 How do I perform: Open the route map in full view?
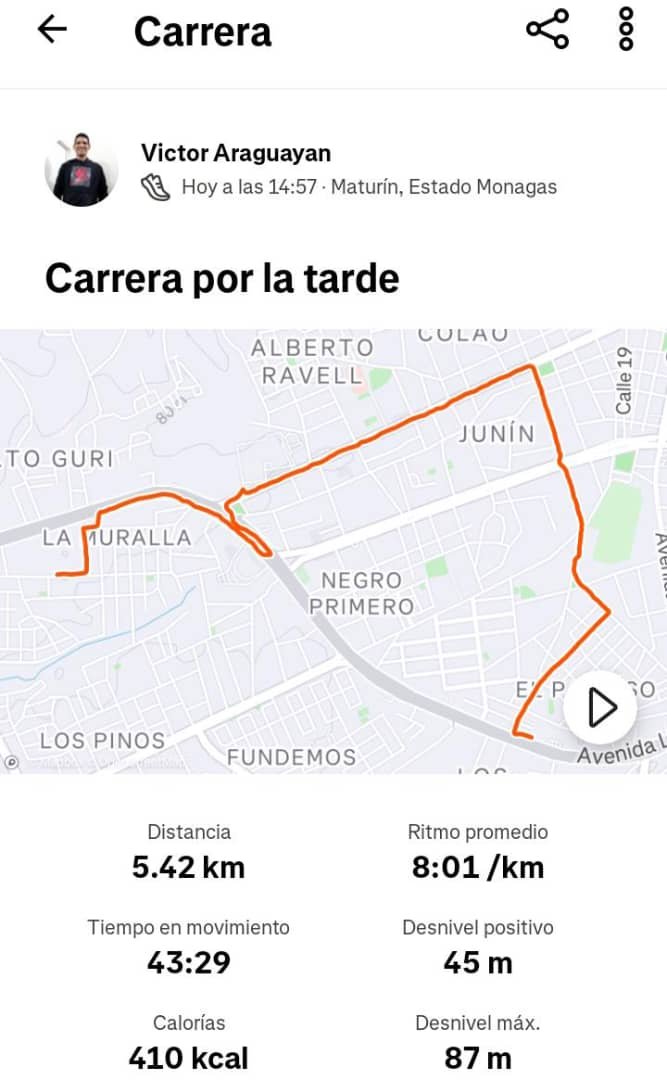coord(334,552)
